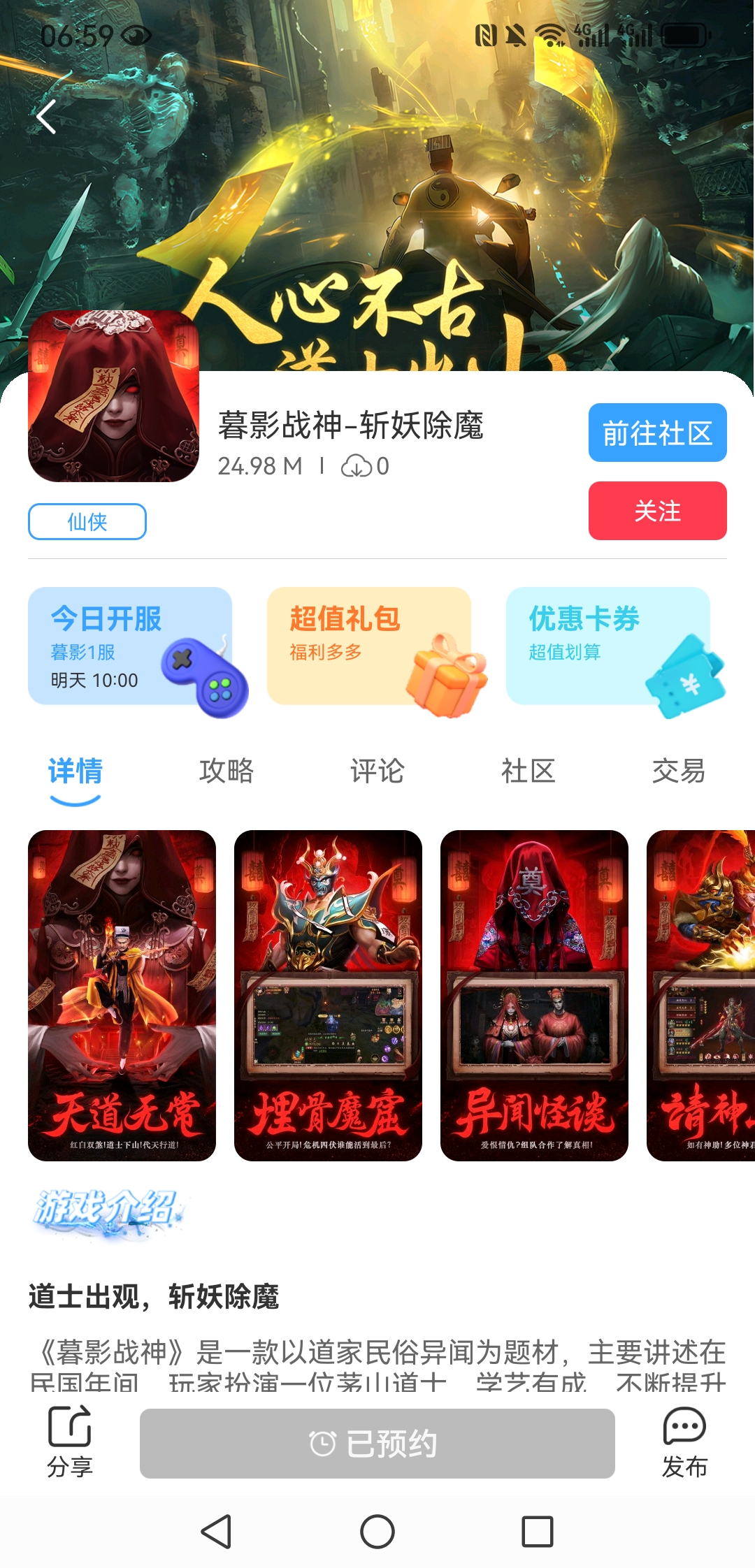Open 发布 to post content

coord(684,1442)
